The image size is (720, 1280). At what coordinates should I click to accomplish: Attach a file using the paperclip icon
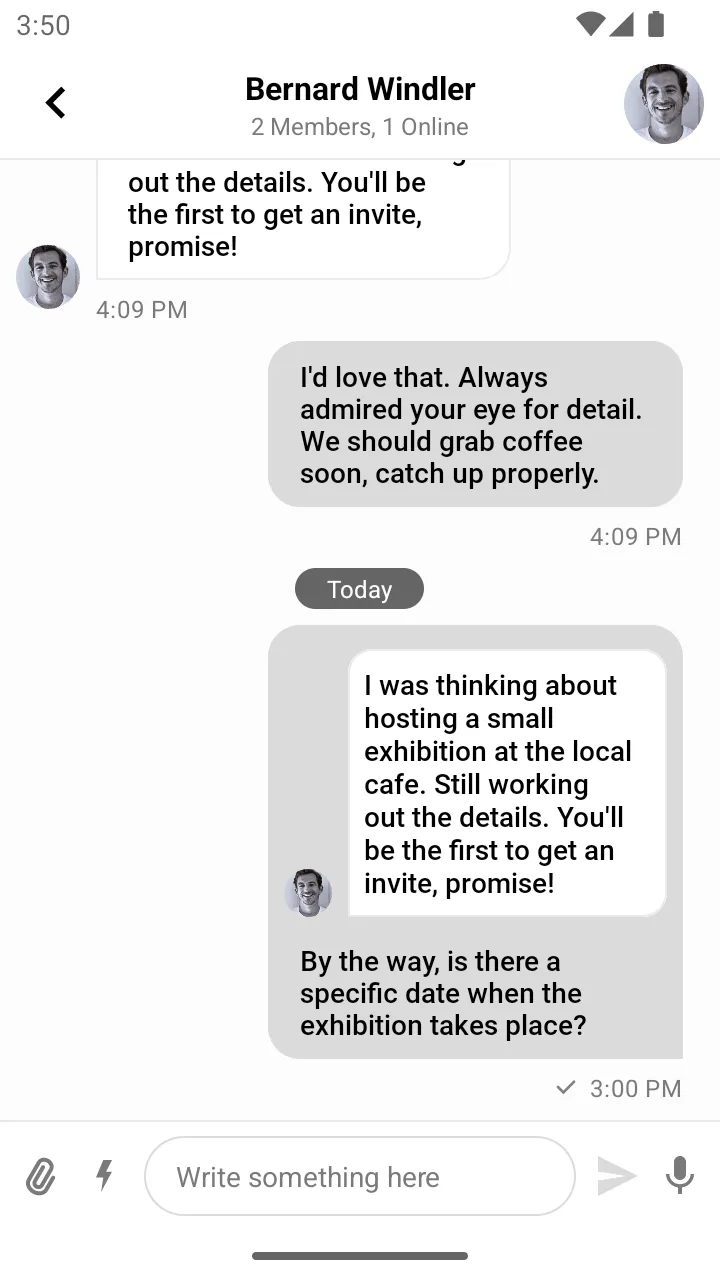(x=40, y=1177)
